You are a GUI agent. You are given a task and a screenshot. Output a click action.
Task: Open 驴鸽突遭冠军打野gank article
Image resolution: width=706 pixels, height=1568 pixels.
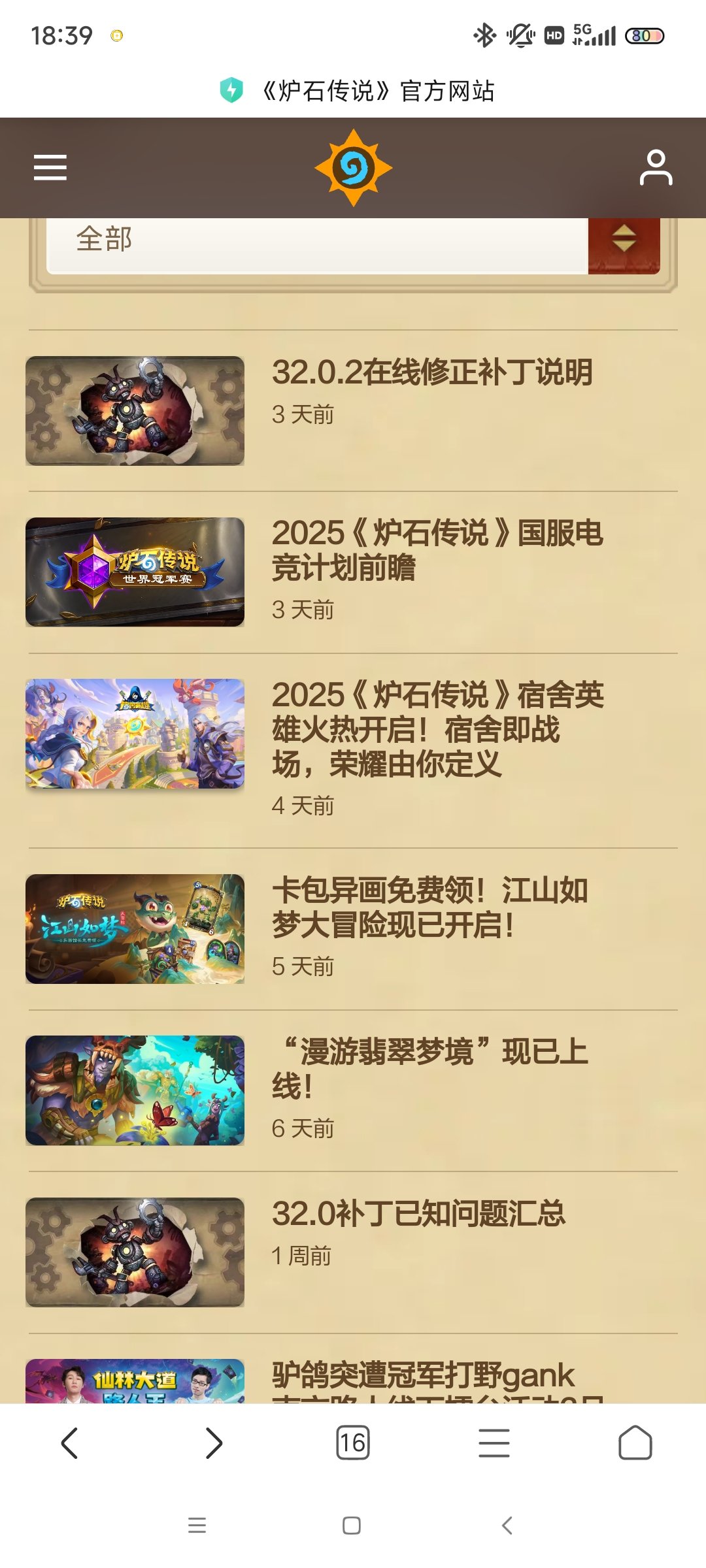click(x=424, y=1376)
